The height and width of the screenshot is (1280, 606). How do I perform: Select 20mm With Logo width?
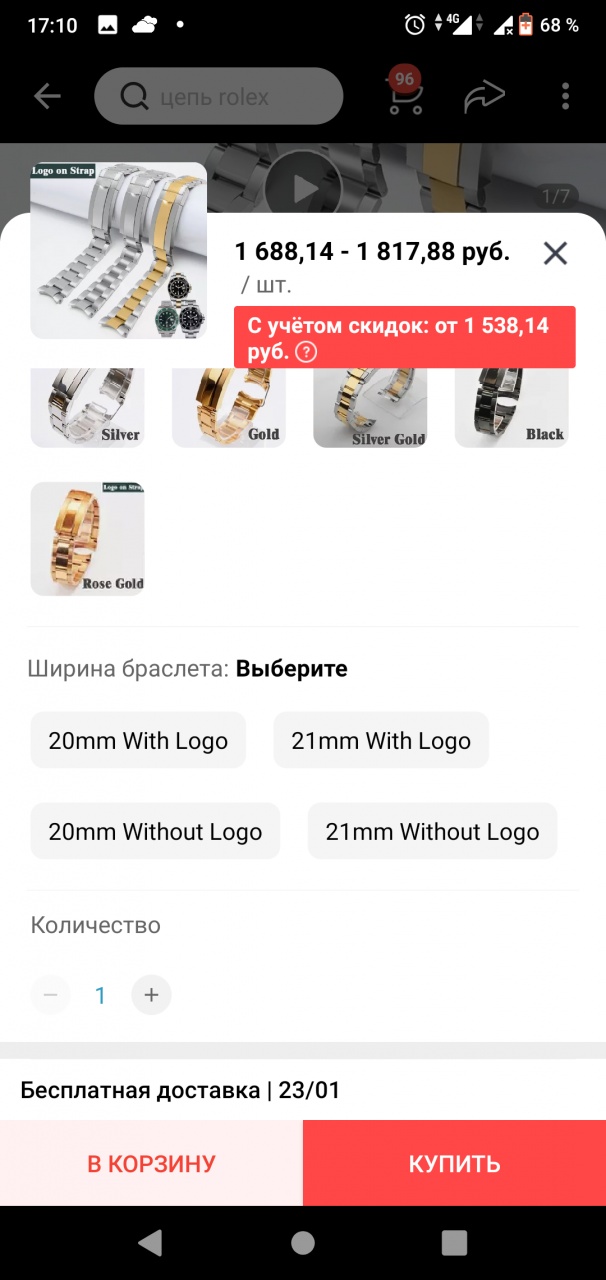[x=138, y=741]
